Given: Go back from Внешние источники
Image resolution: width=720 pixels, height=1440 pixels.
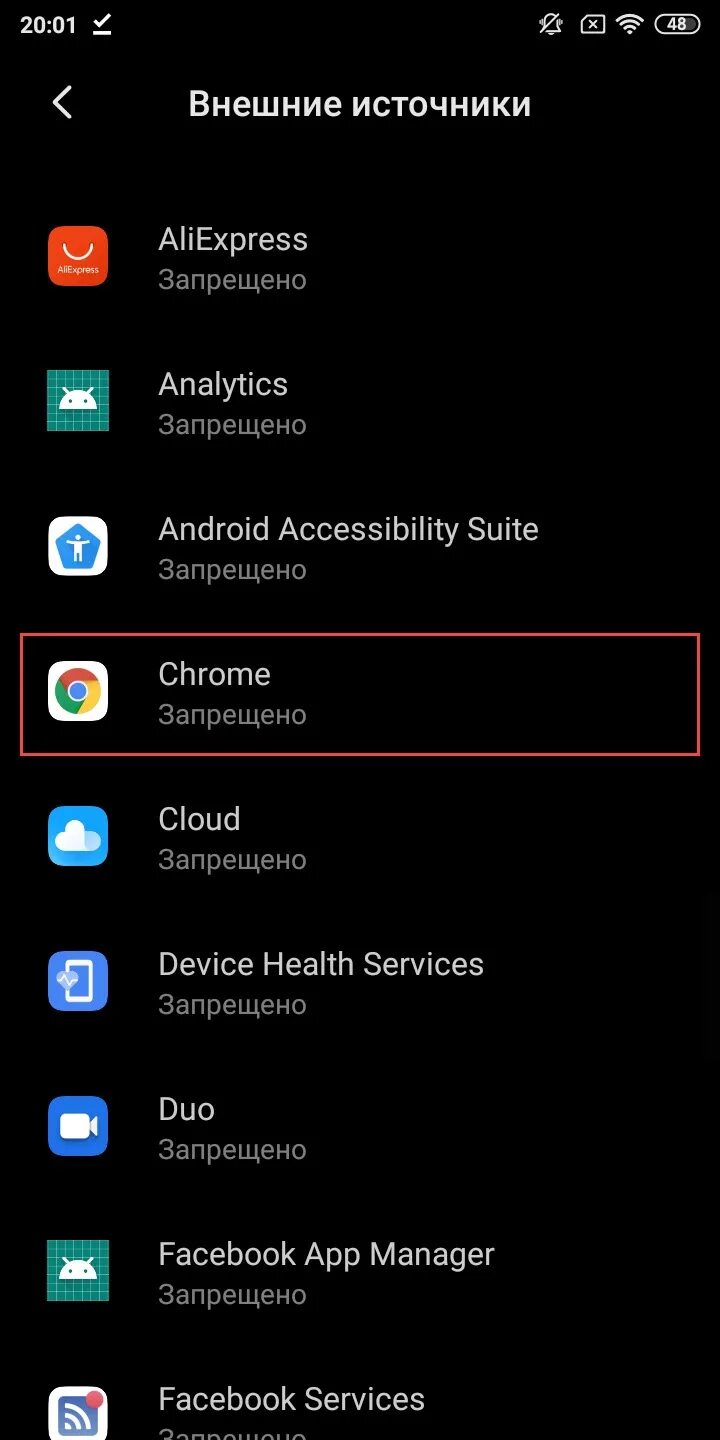Looking at the screenshot, I should point(62,103).
